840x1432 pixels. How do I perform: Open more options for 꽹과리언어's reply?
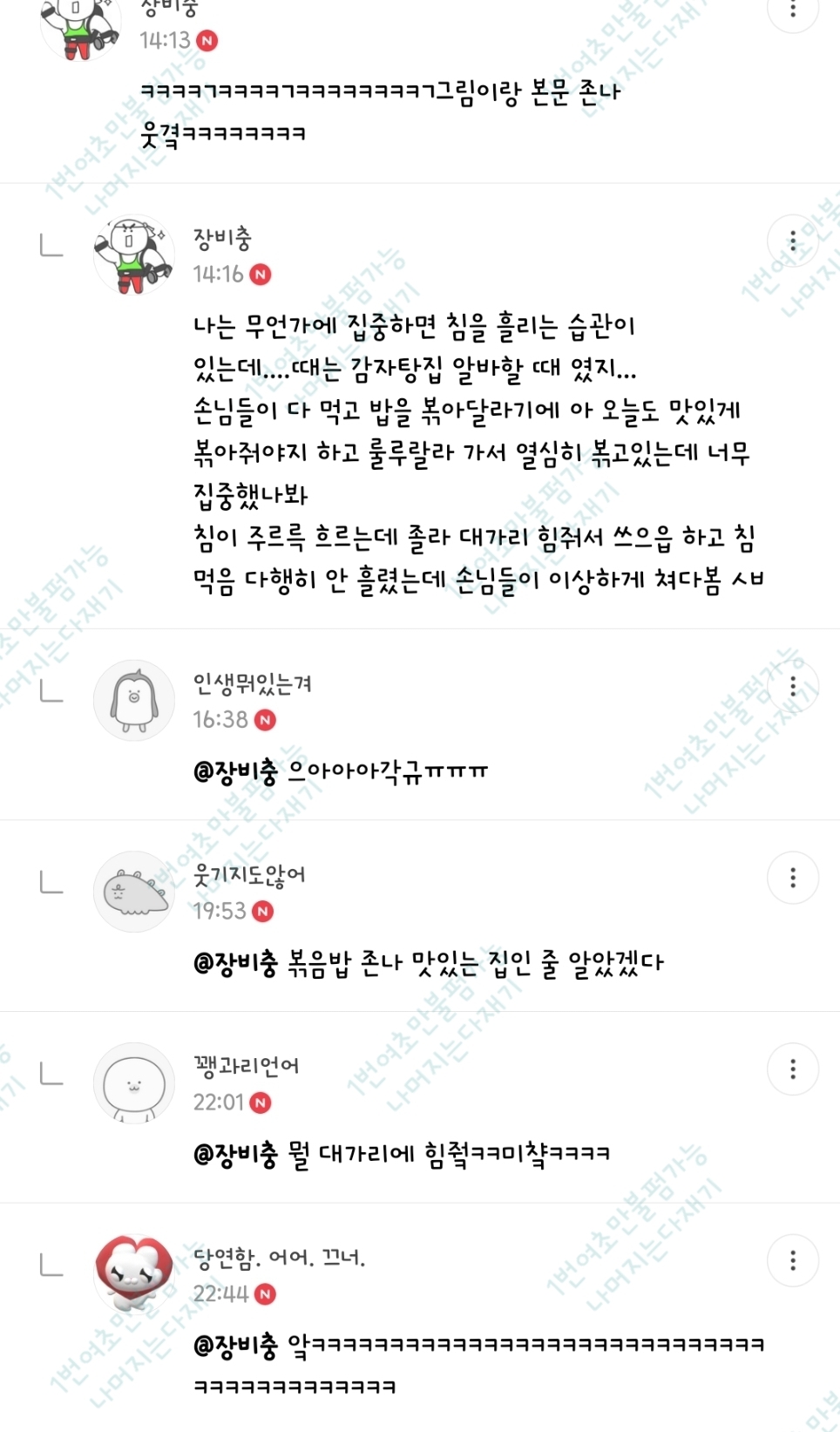792,1069
